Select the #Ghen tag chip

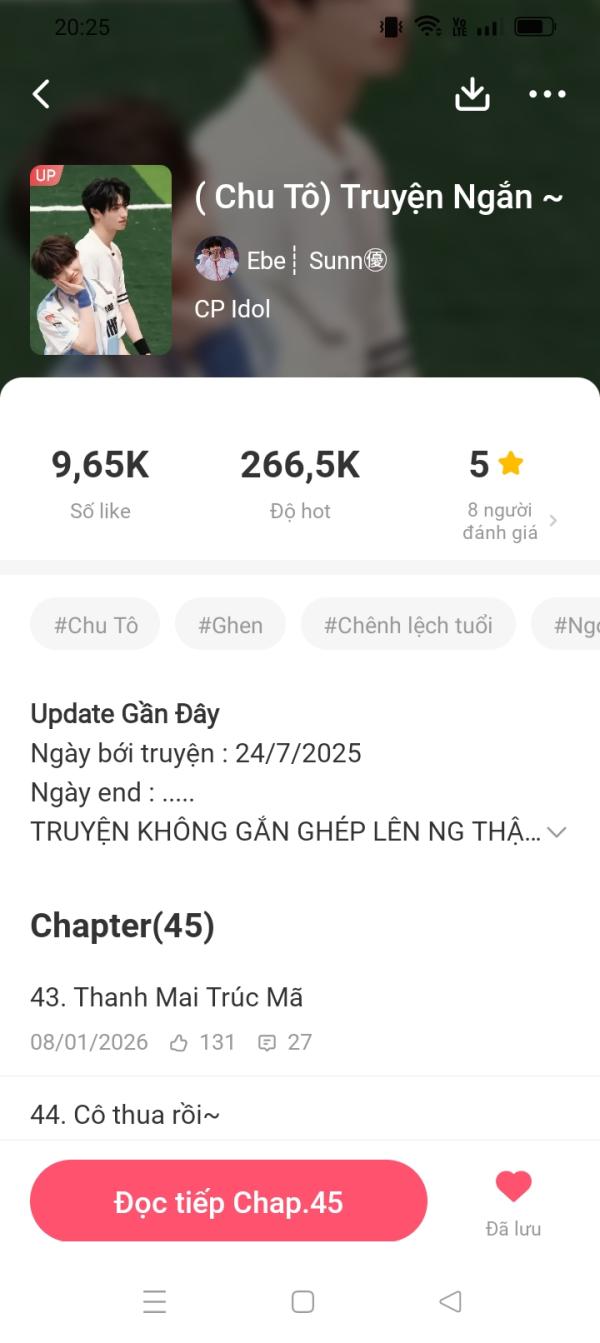[230, 625]
